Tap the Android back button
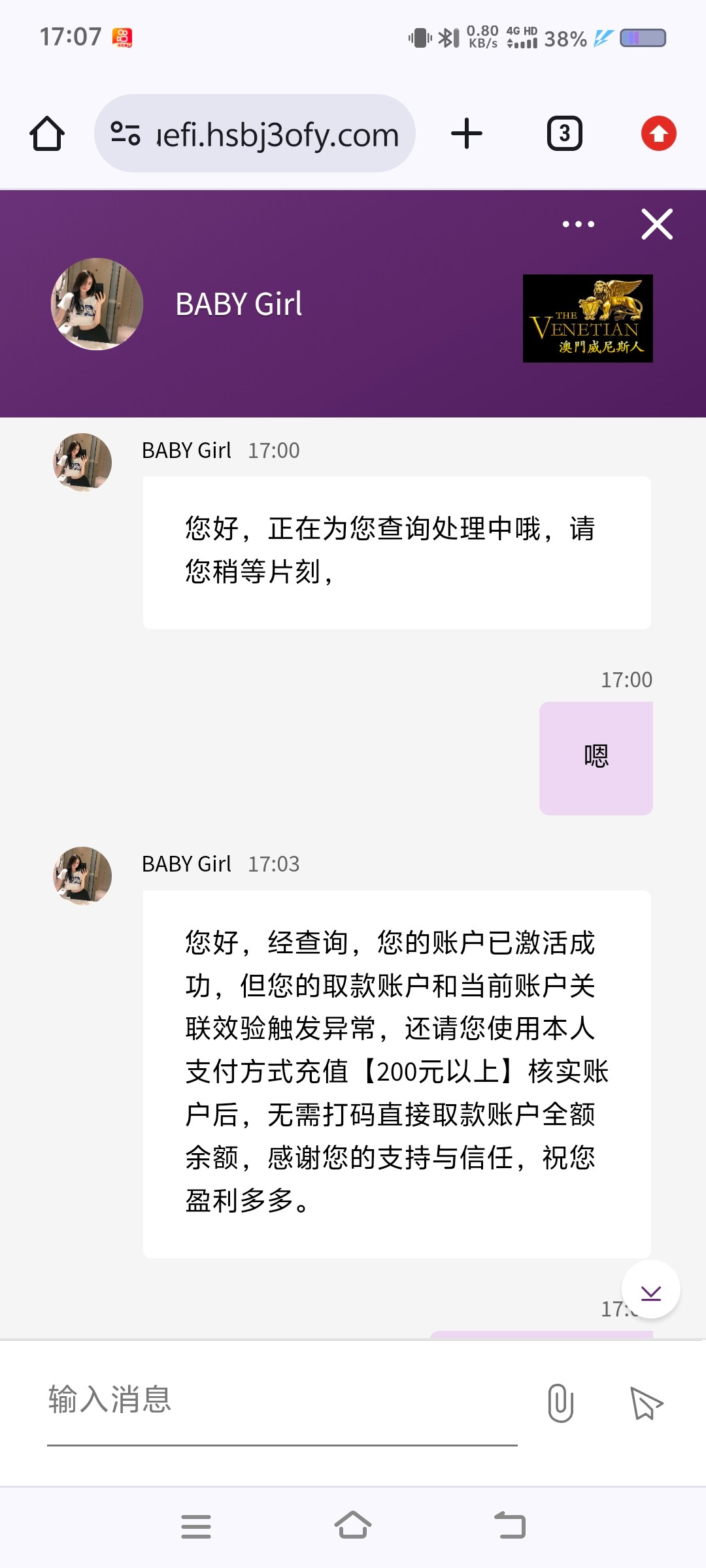Image resolution: width=706 pixels, height=1568 pixels. coord(511,1527)
